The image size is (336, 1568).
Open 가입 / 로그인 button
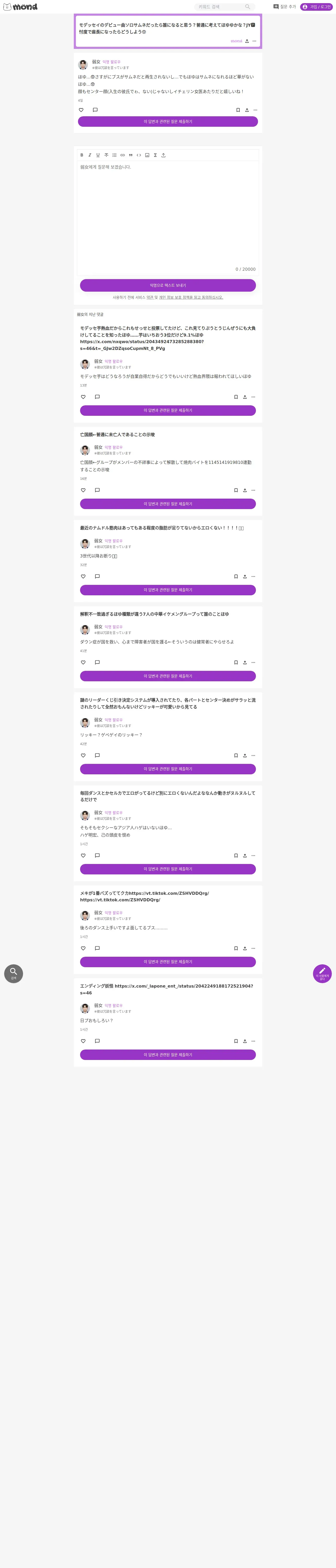coord(316,7)
